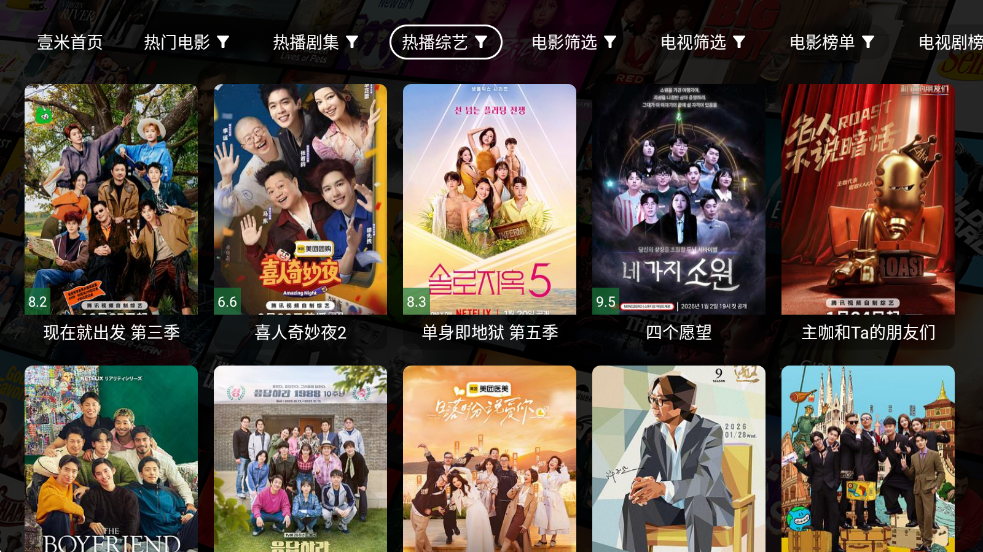Select the 喜人奇妙夜2 poster

tap(300, 200)
